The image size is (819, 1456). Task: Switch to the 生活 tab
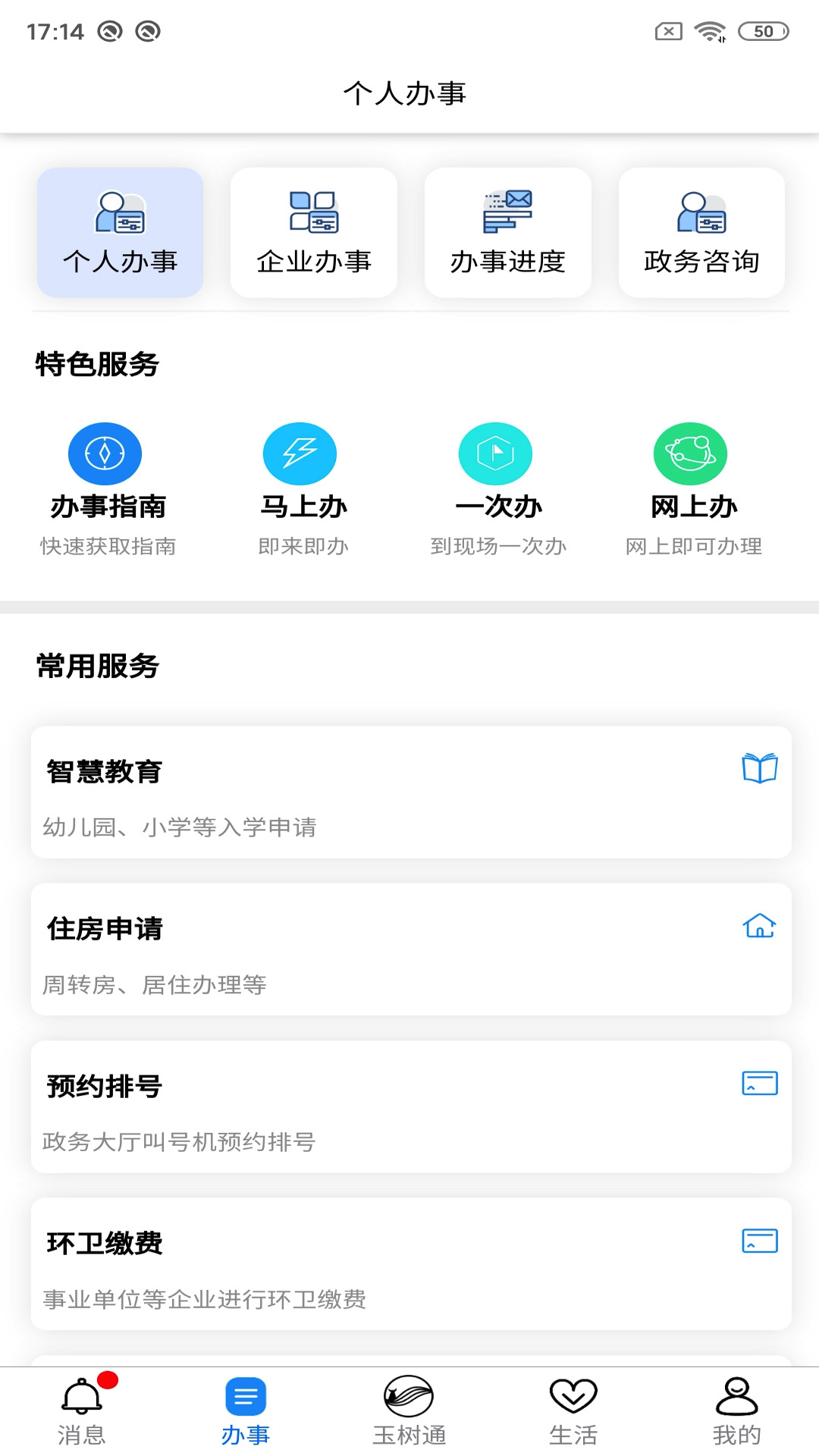pos(573,1412)
